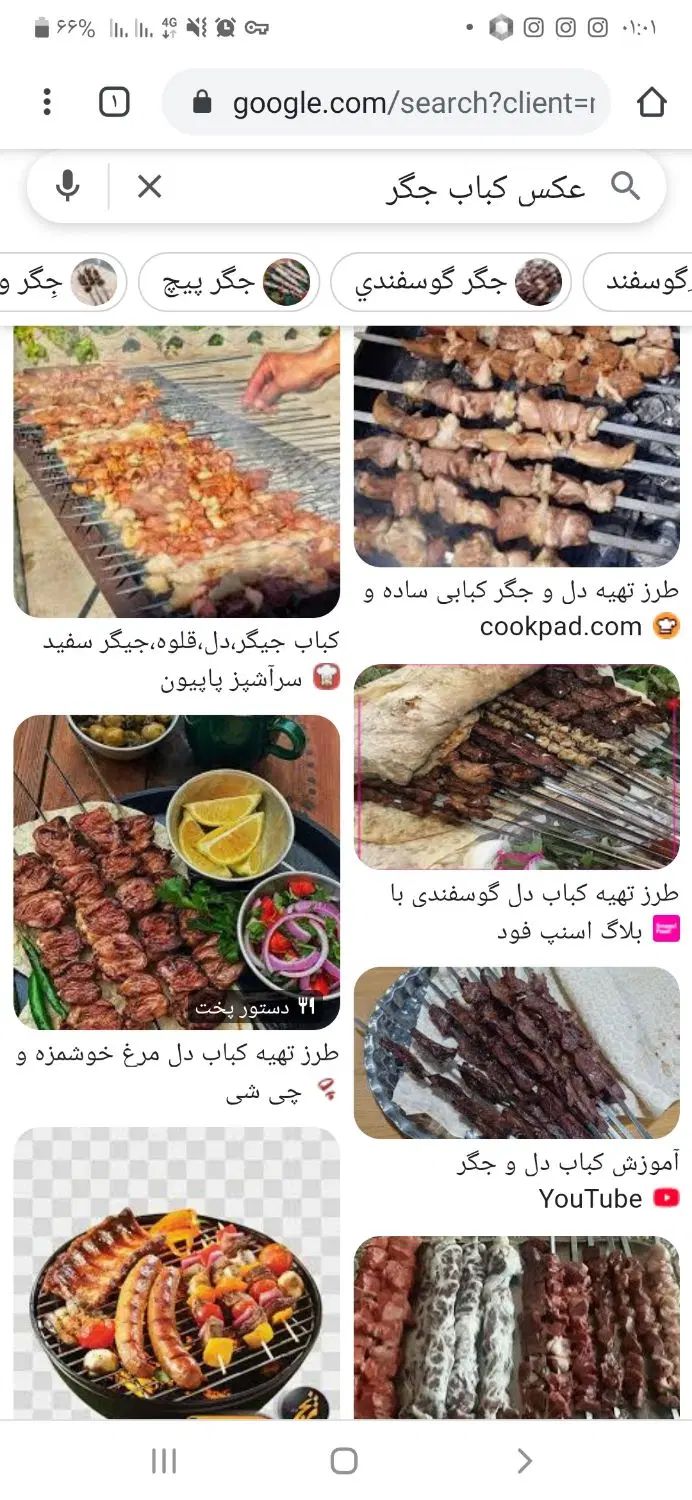Select the جگر گوسفندي filter chip
The image size is (692, 1500).
pos(450,282)
